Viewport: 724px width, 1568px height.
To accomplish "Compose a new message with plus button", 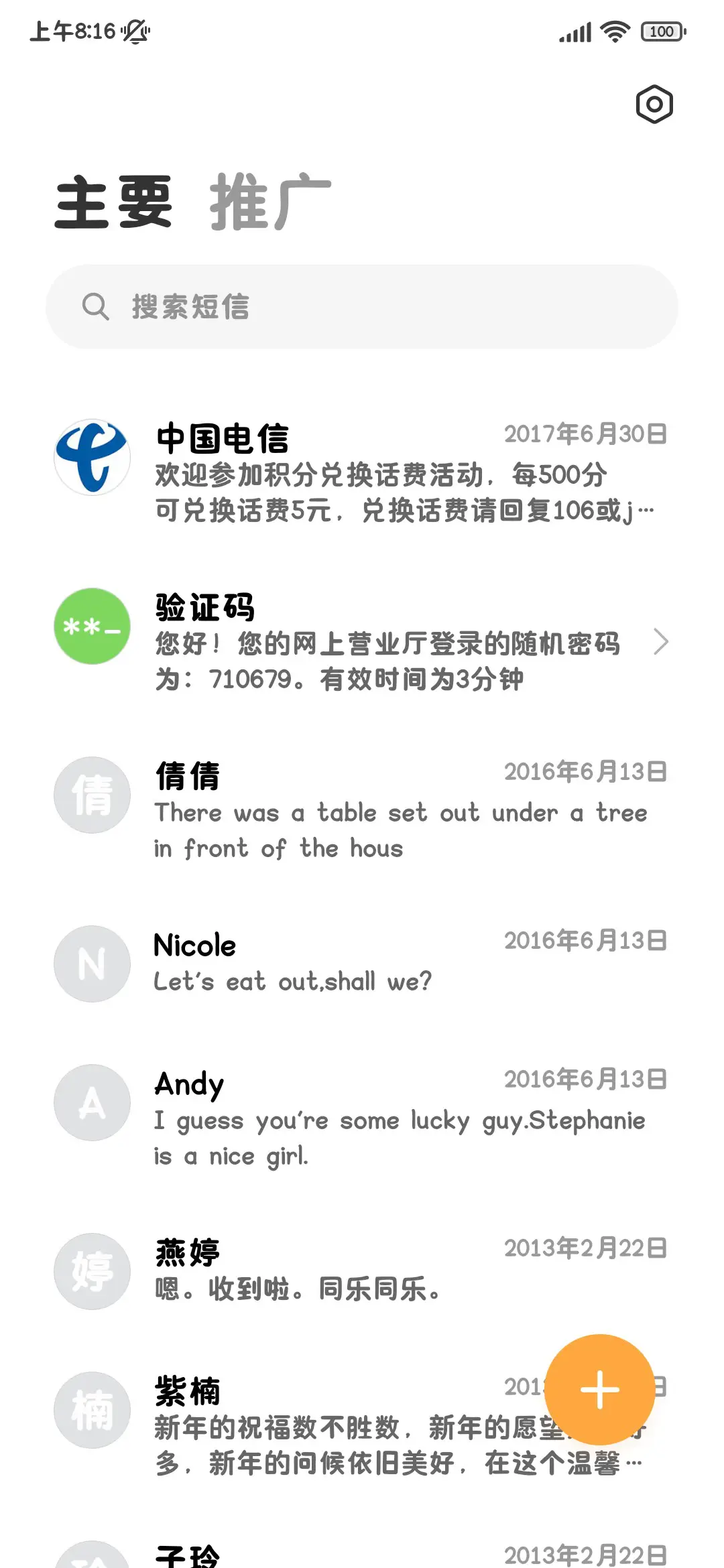I will click(599, 1390).
